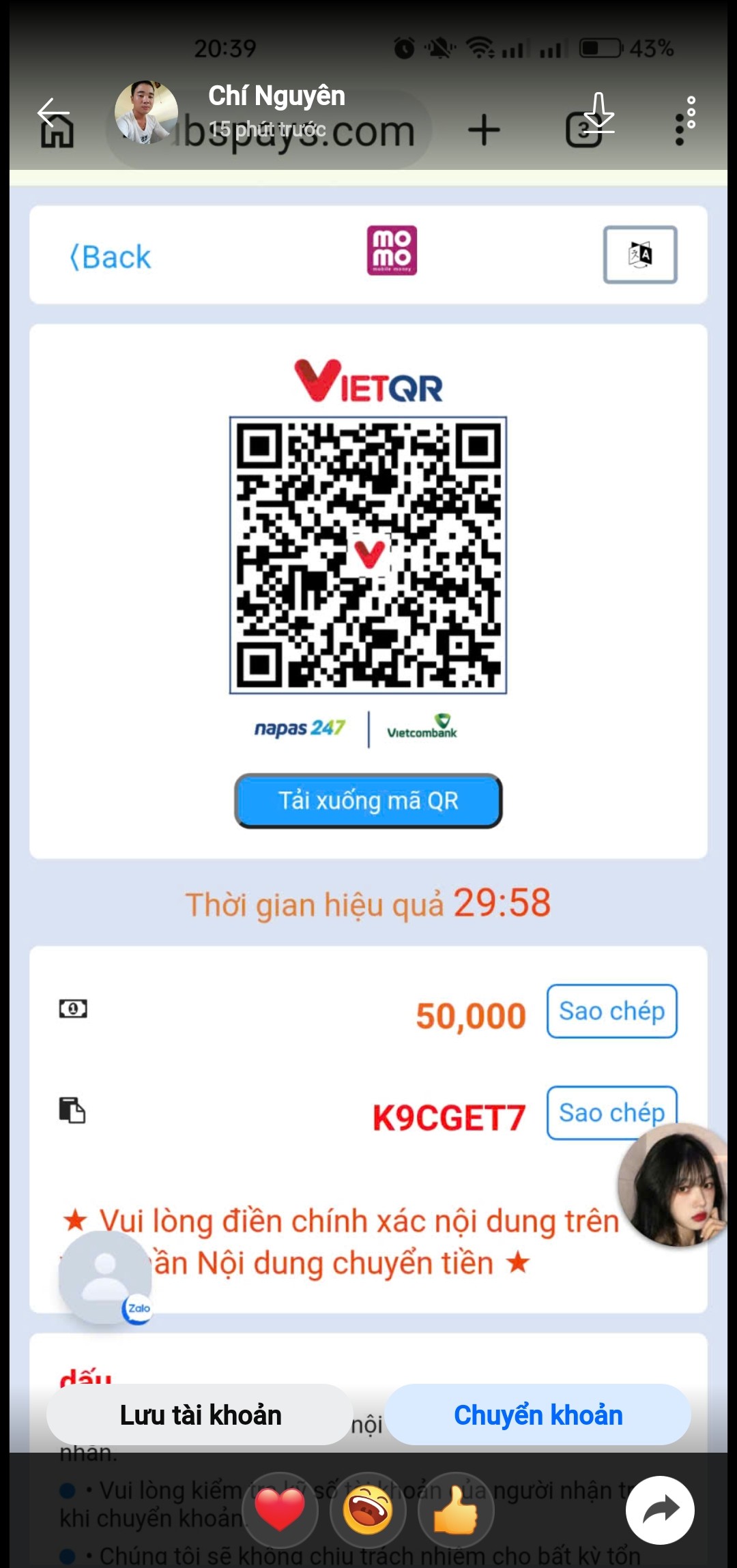
Task: Go back from the image viewer
Action: coord(53,112)
